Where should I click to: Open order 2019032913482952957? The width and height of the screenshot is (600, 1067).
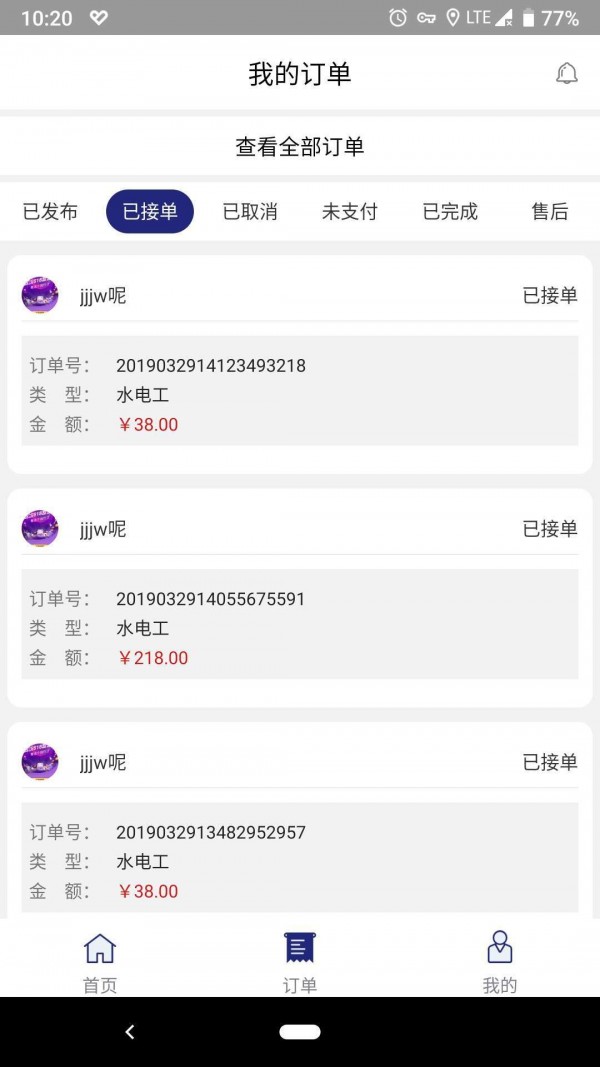[300, 823]
